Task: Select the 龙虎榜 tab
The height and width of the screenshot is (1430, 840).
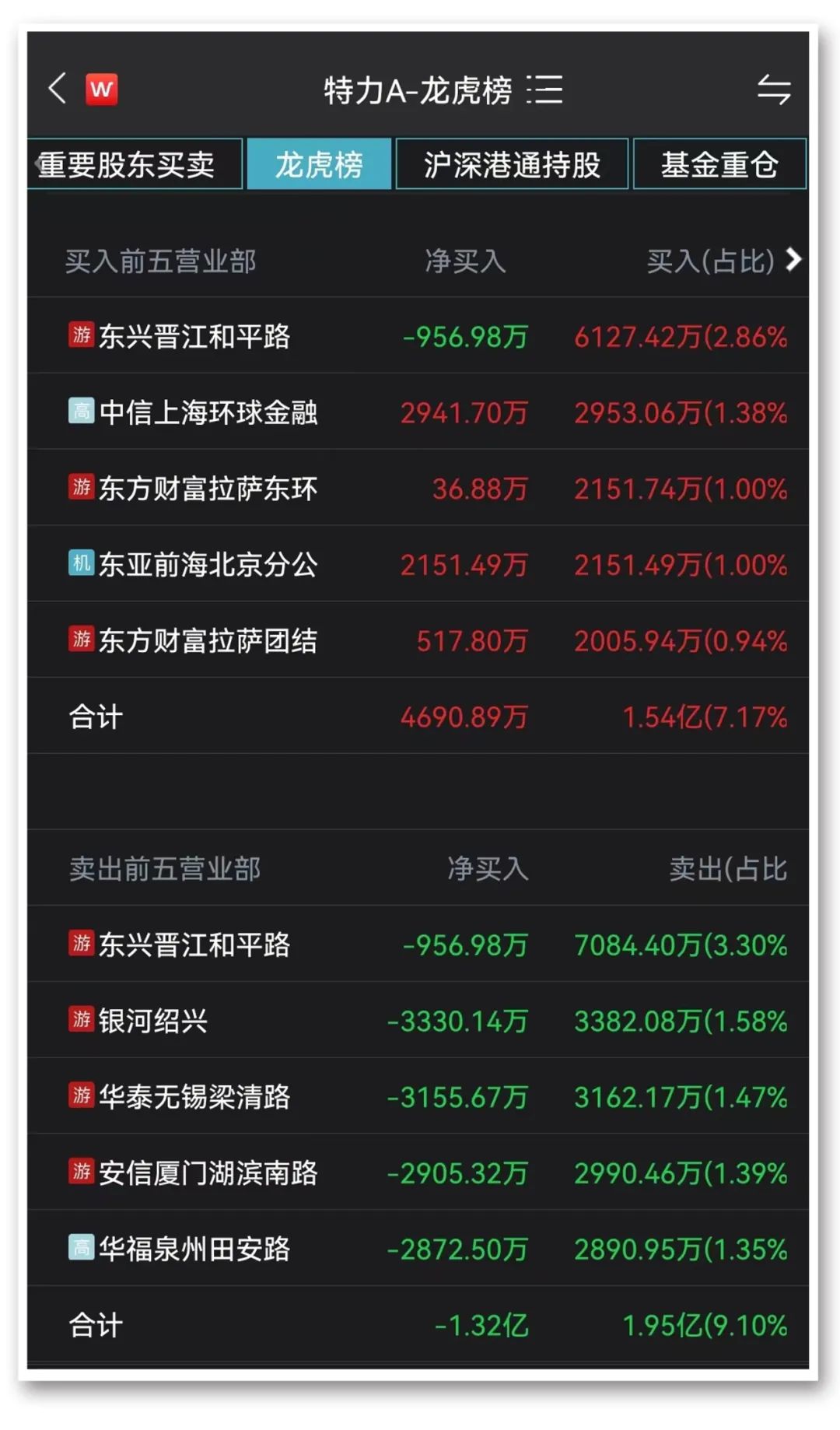Action: coord(319,165)
